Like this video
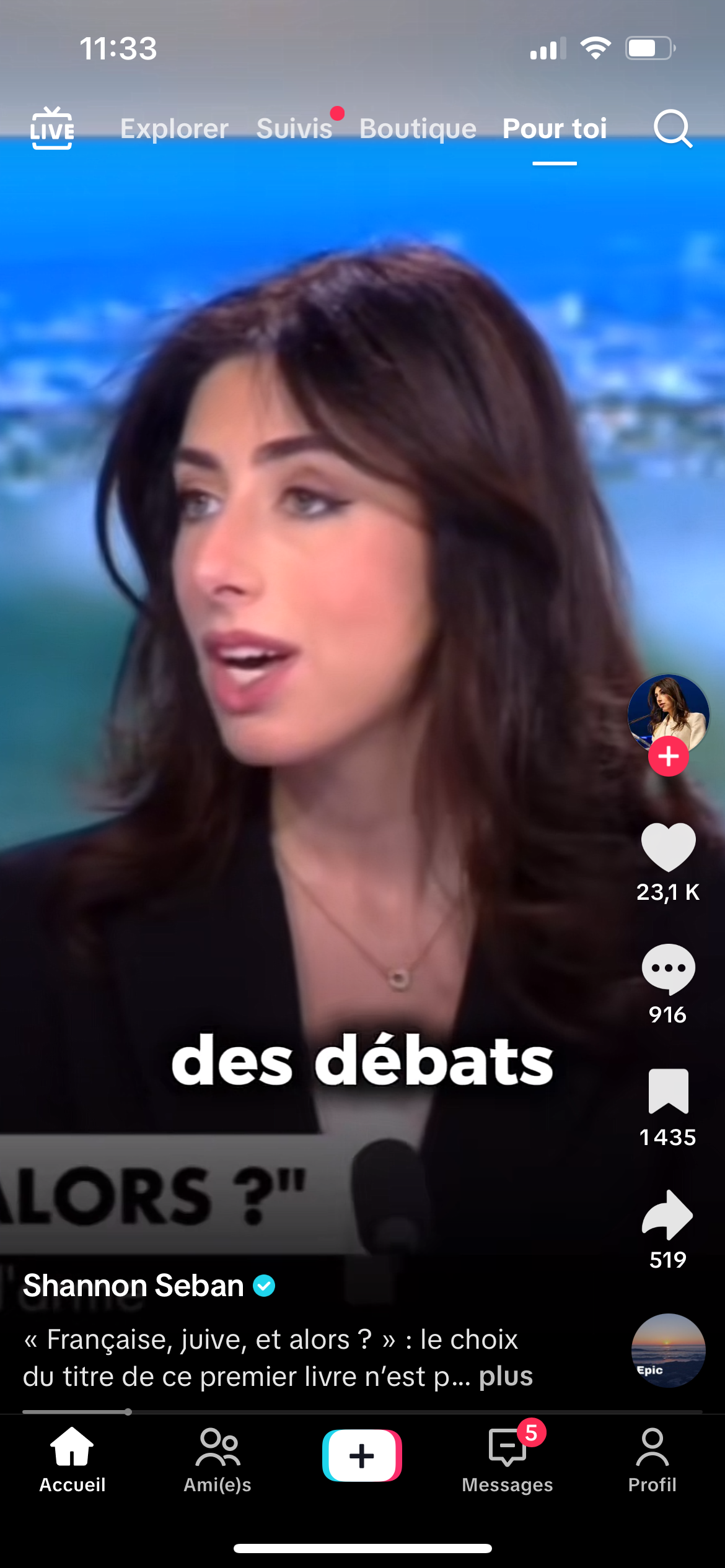The height and width of the screenshot is (1568, 725). pyautogui.click(x=668, y=847)
